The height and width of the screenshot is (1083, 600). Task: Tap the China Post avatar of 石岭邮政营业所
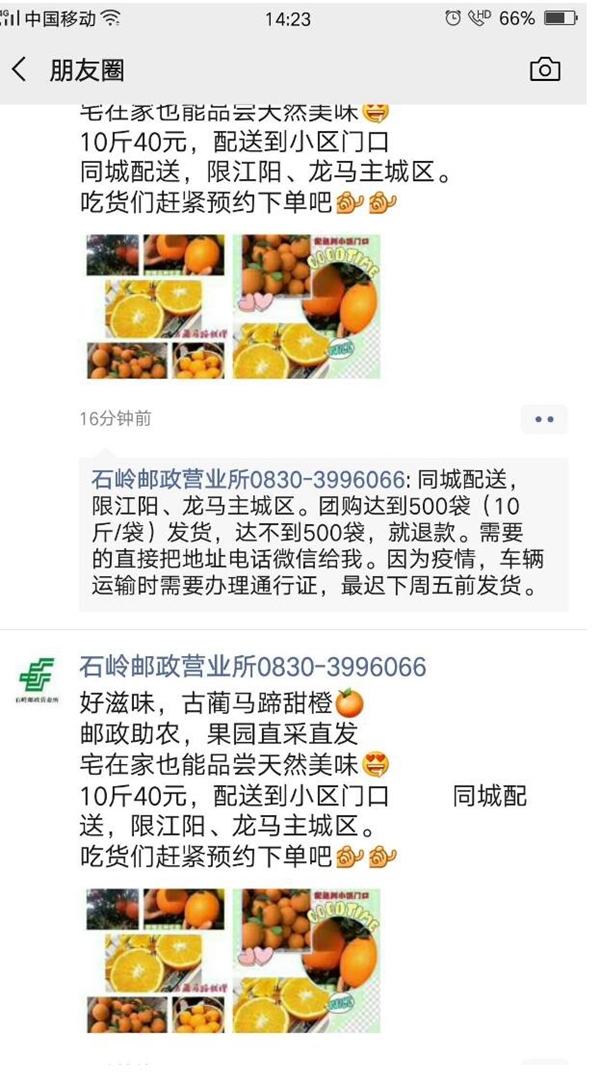point(38,679)
